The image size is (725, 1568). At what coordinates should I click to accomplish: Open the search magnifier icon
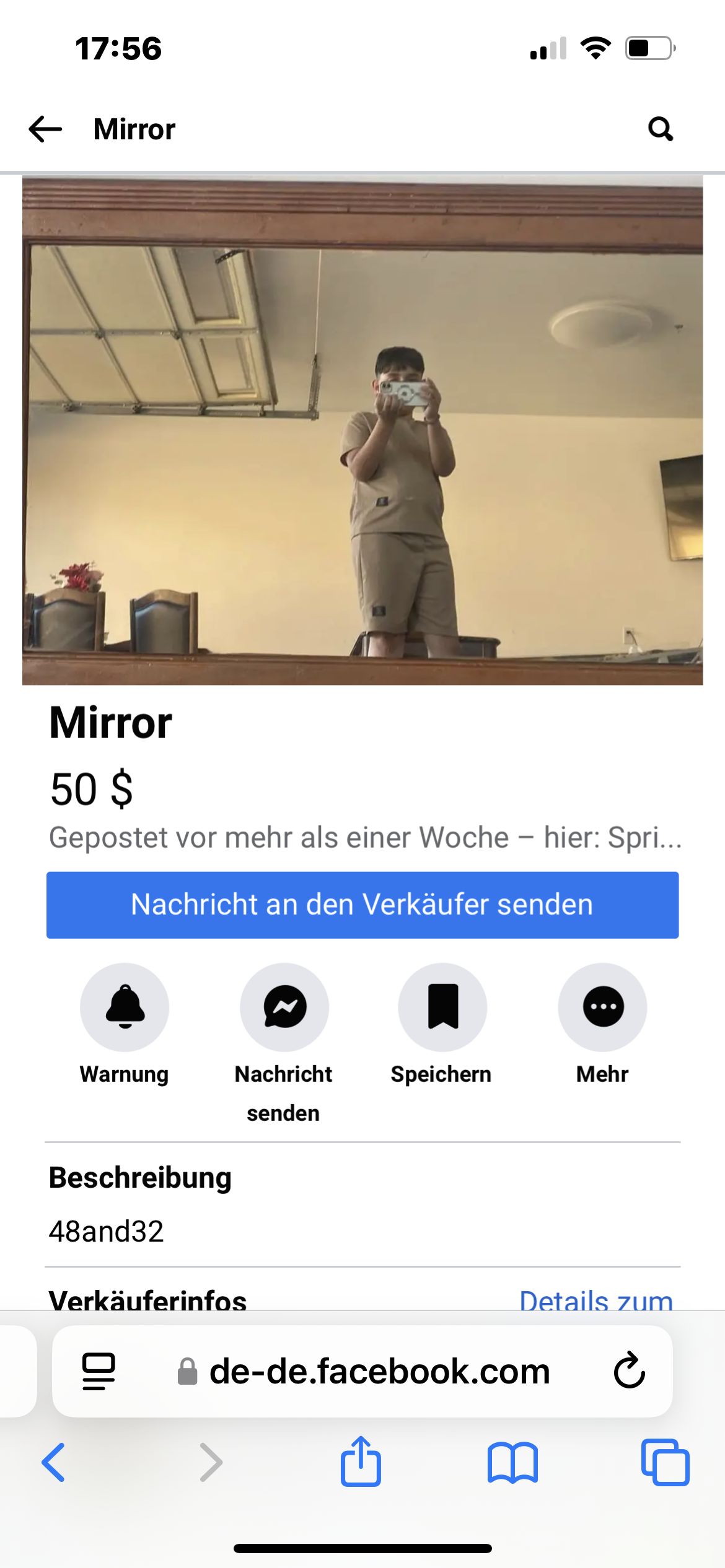pos(660,129)
